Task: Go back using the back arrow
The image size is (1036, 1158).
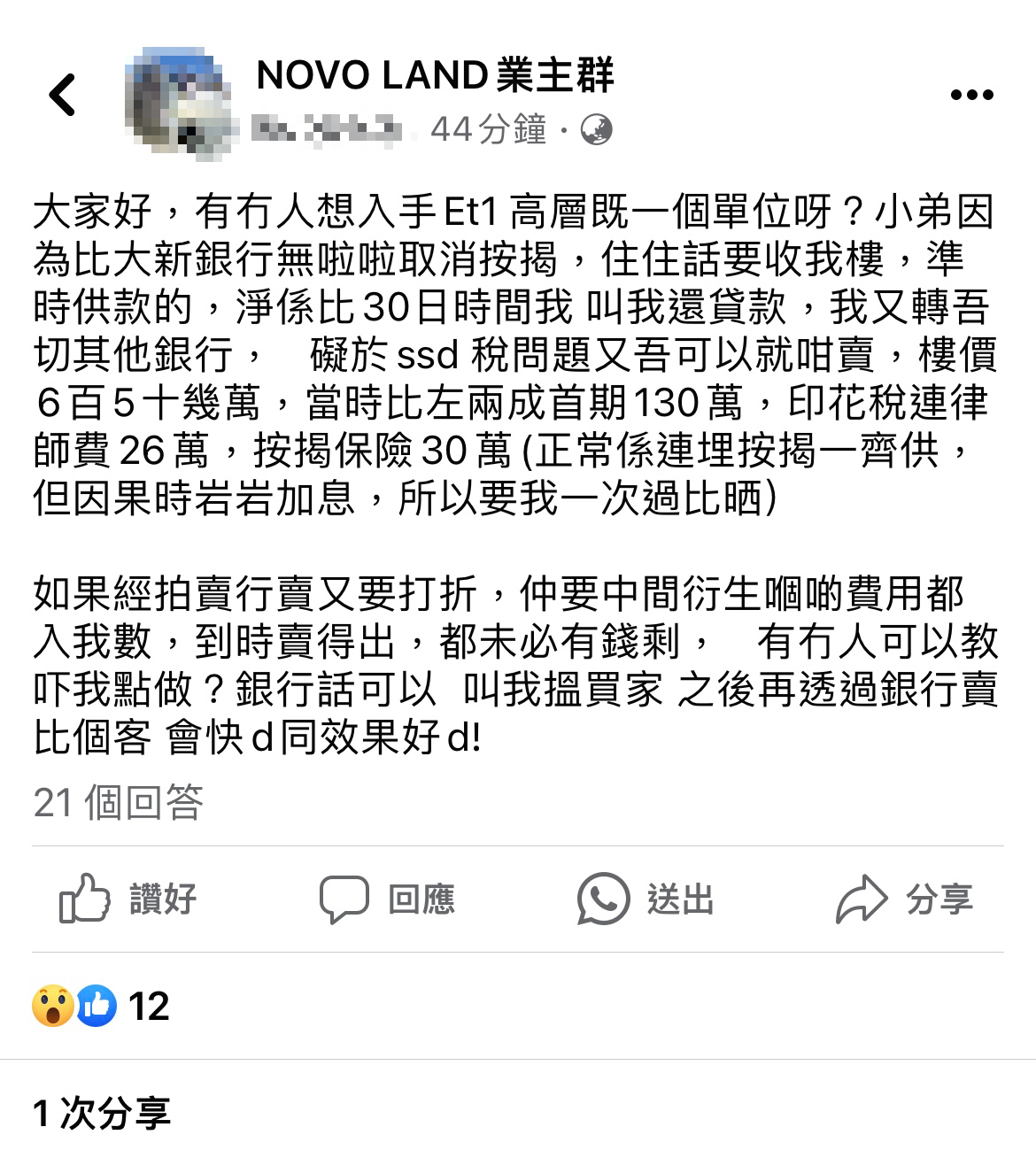Action: pos(62,95)
